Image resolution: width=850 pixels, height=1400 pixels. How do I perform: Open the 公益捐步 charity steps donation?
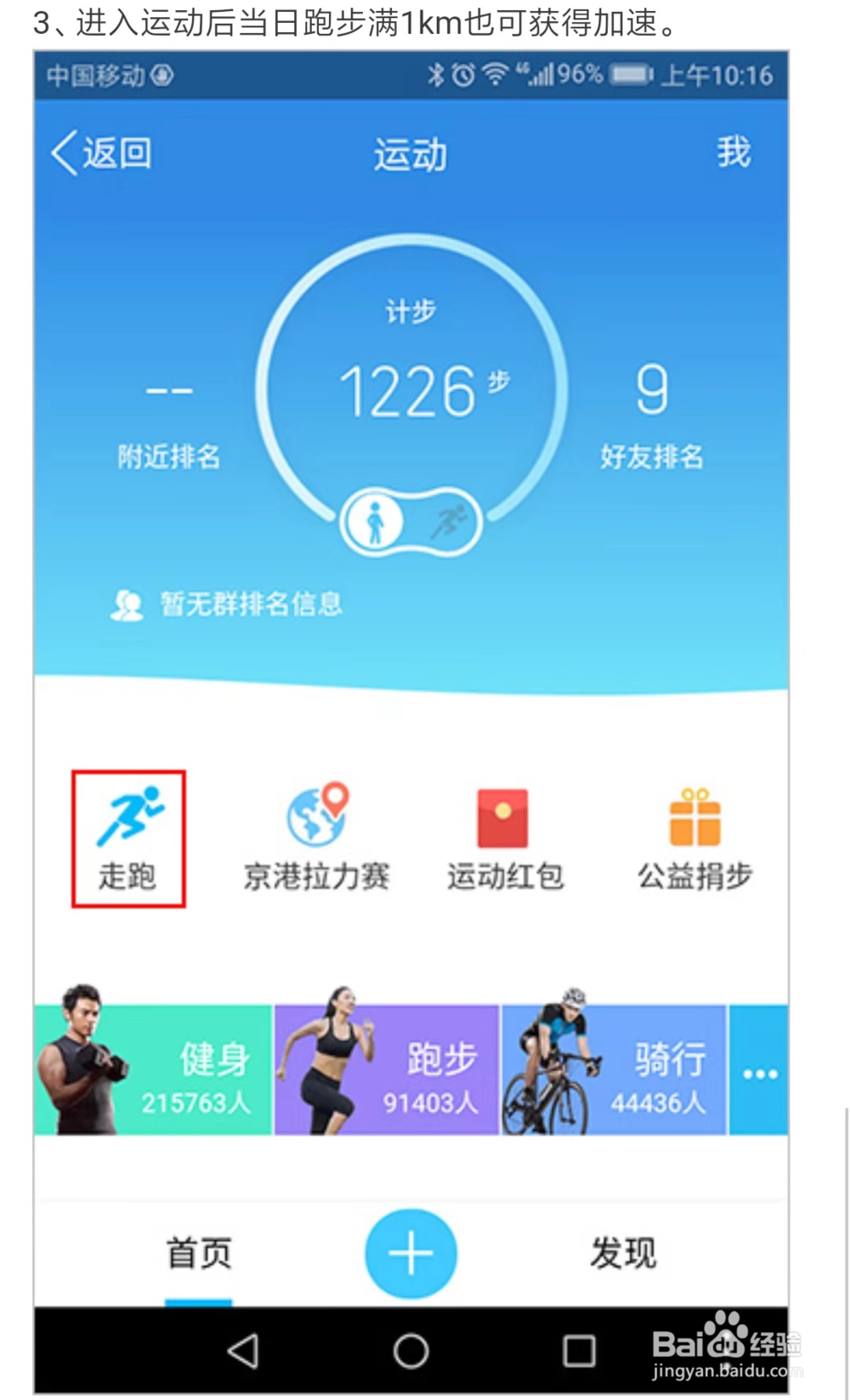pyautogui.click(x=693, y=837)
